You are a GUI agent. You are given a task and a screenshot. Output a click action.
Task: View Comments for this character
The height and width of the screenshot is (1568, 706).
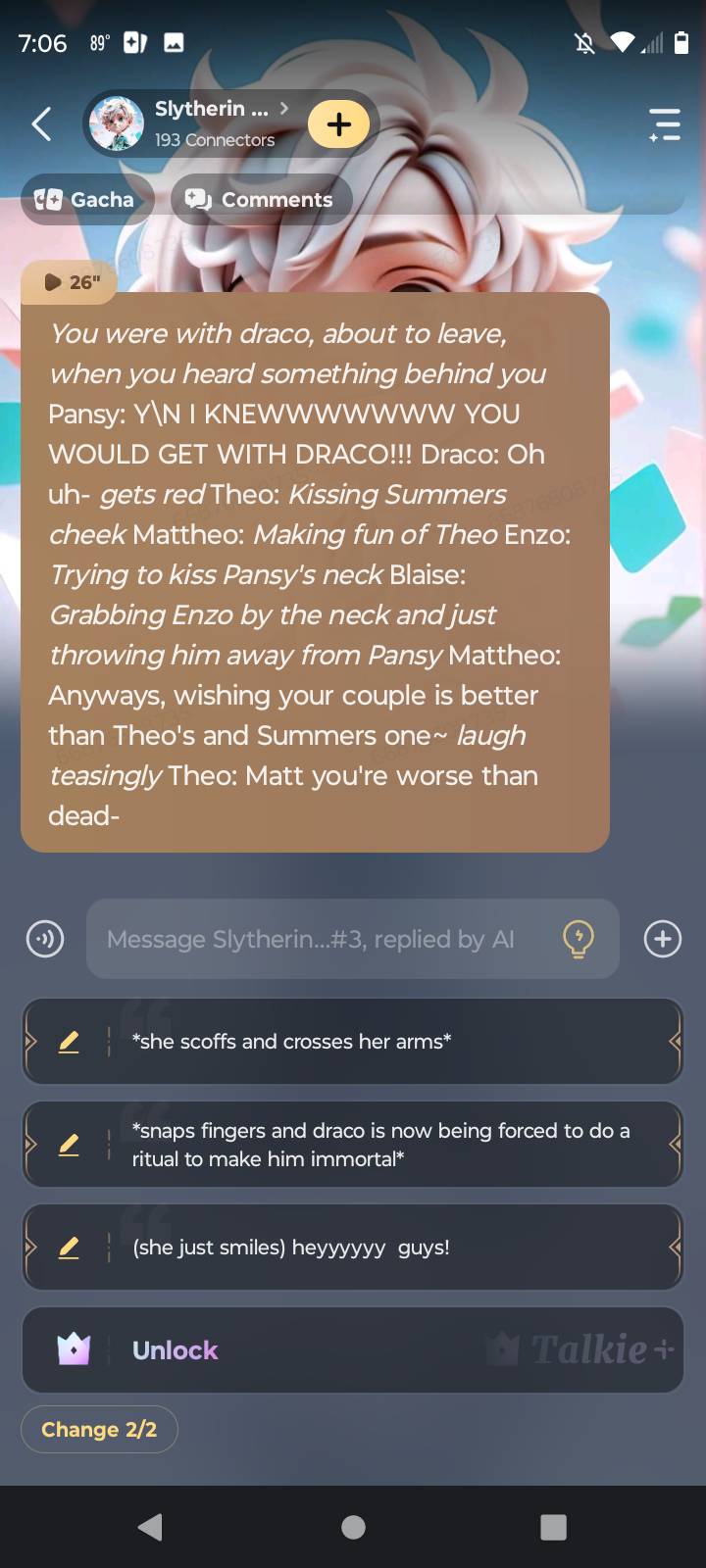261,200
